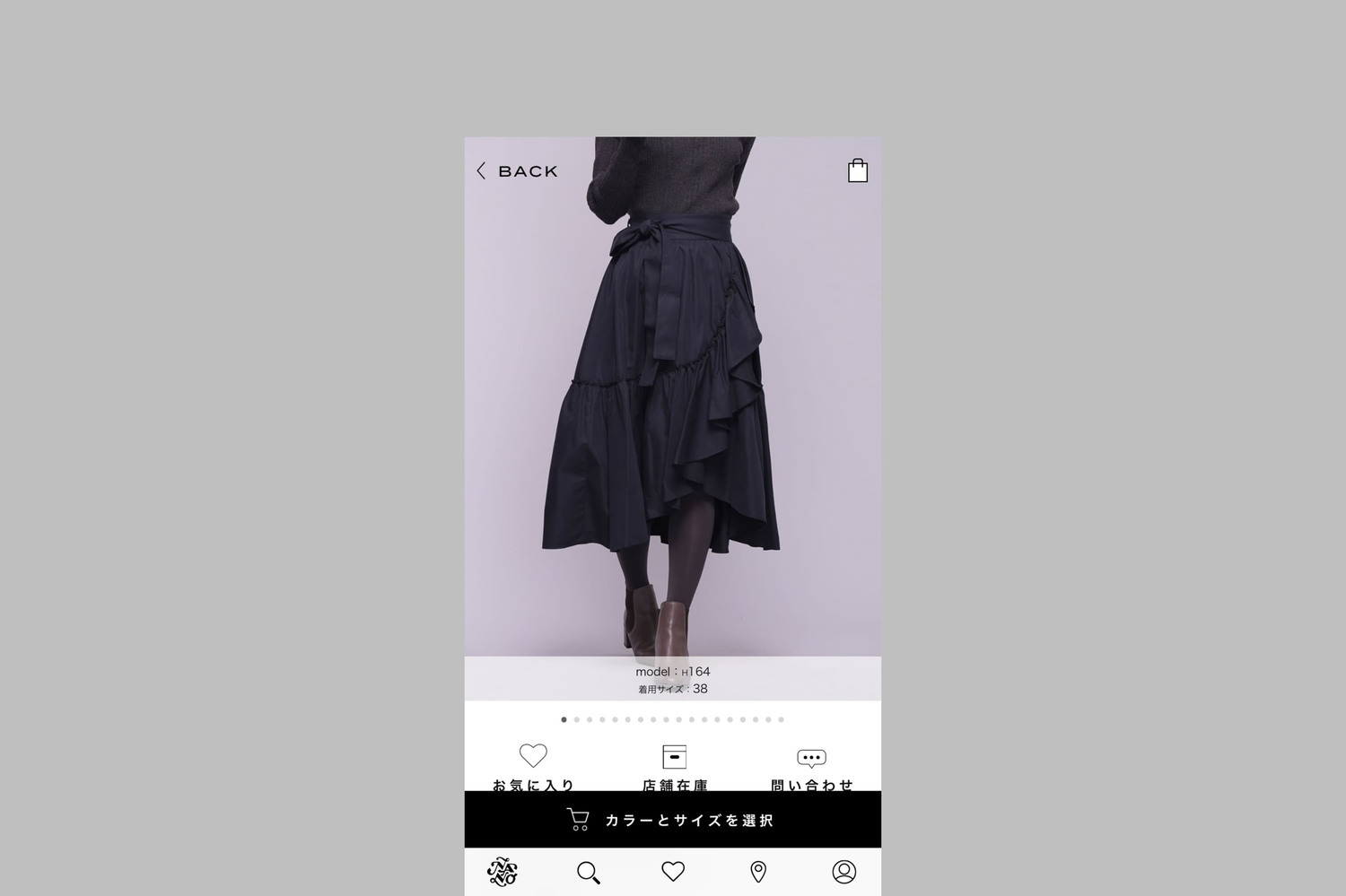Open the search tab
The image size is (1346, 896).
(x=589, y=873)
